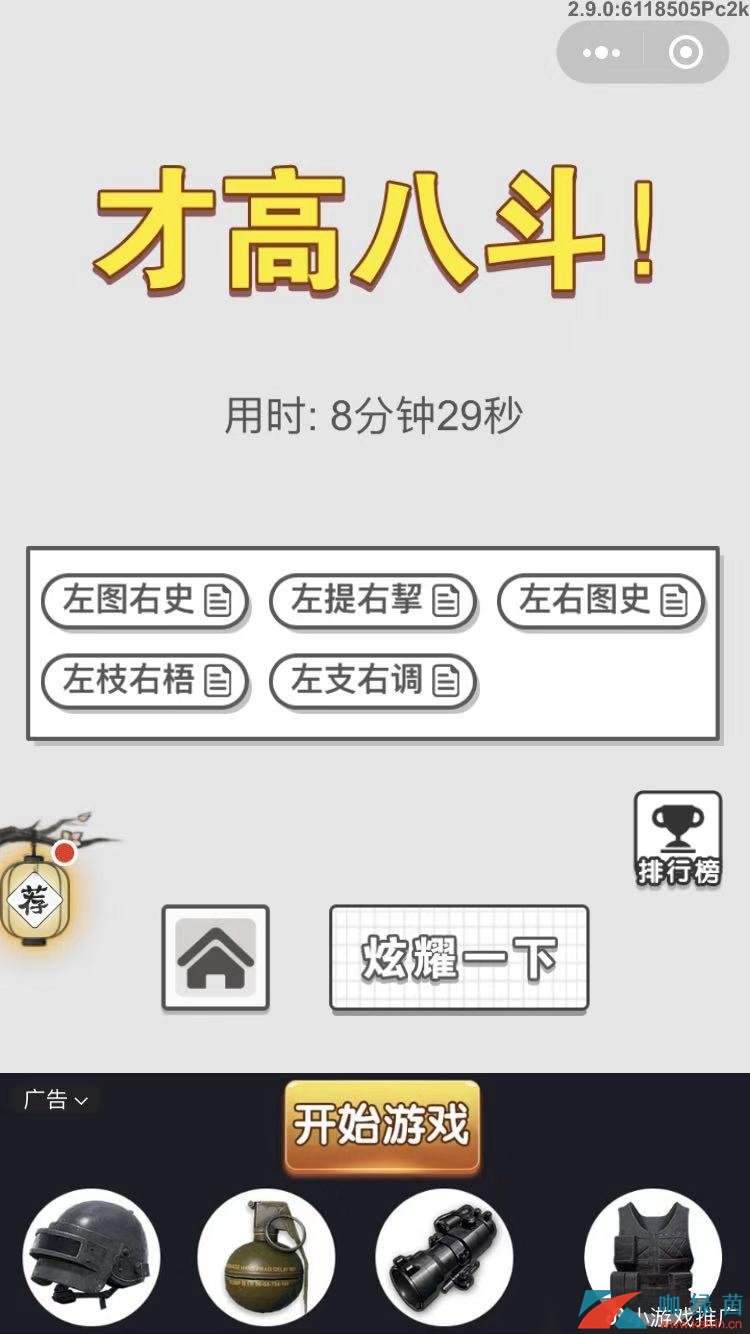Close the mini program via circle icon

685,52
